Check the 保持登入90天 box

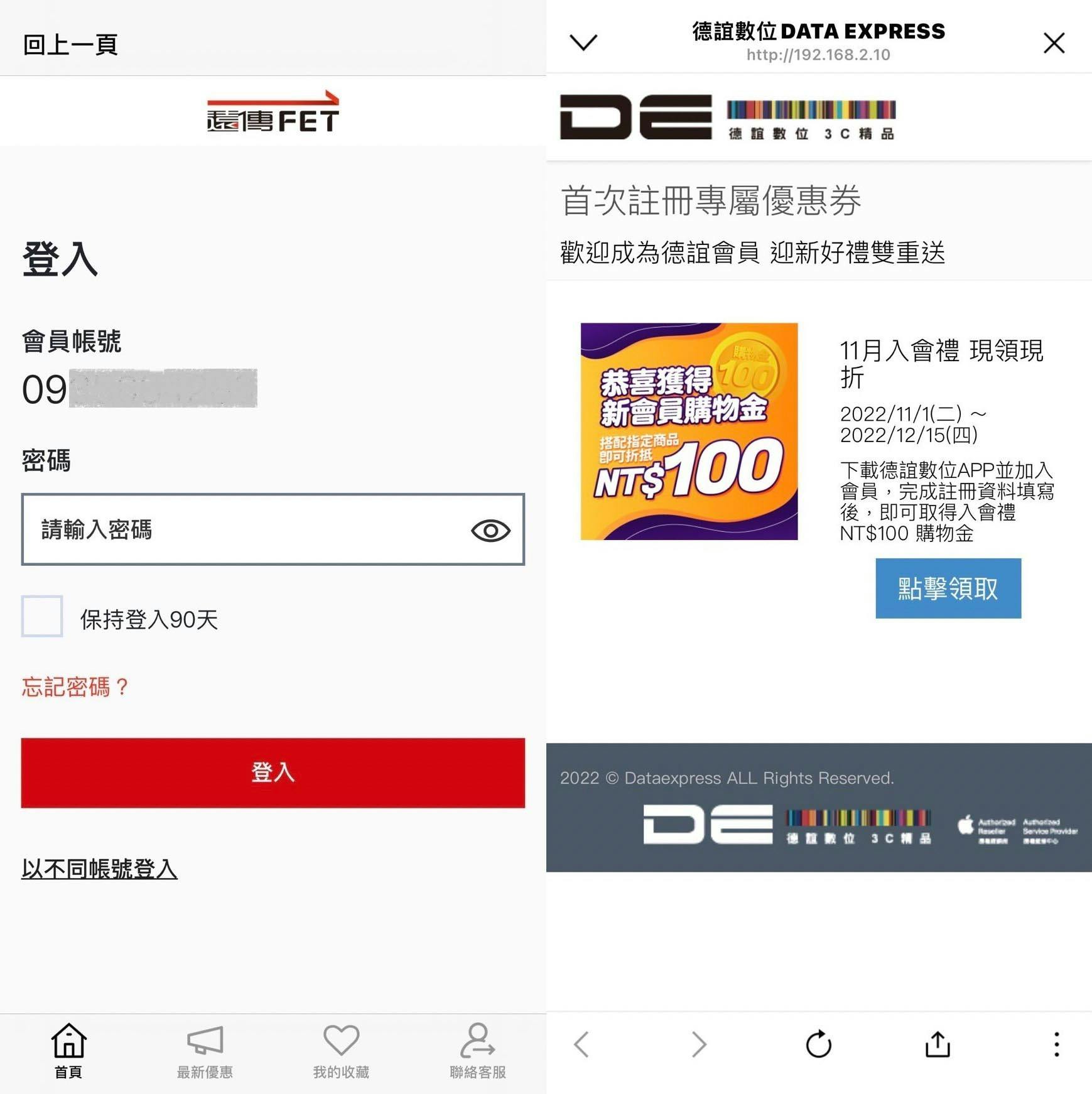click(42, 616)
